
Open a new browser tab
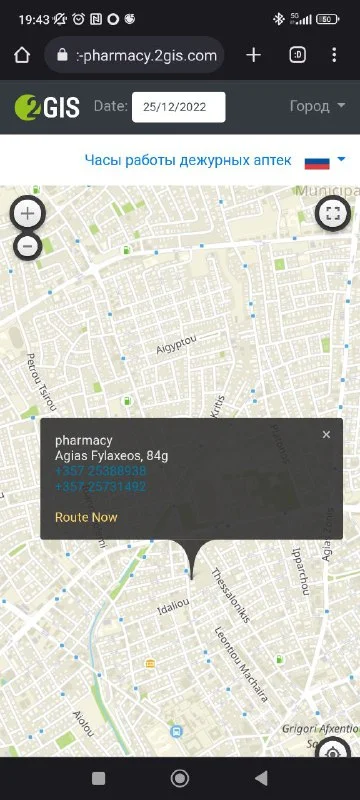point(253,55)
